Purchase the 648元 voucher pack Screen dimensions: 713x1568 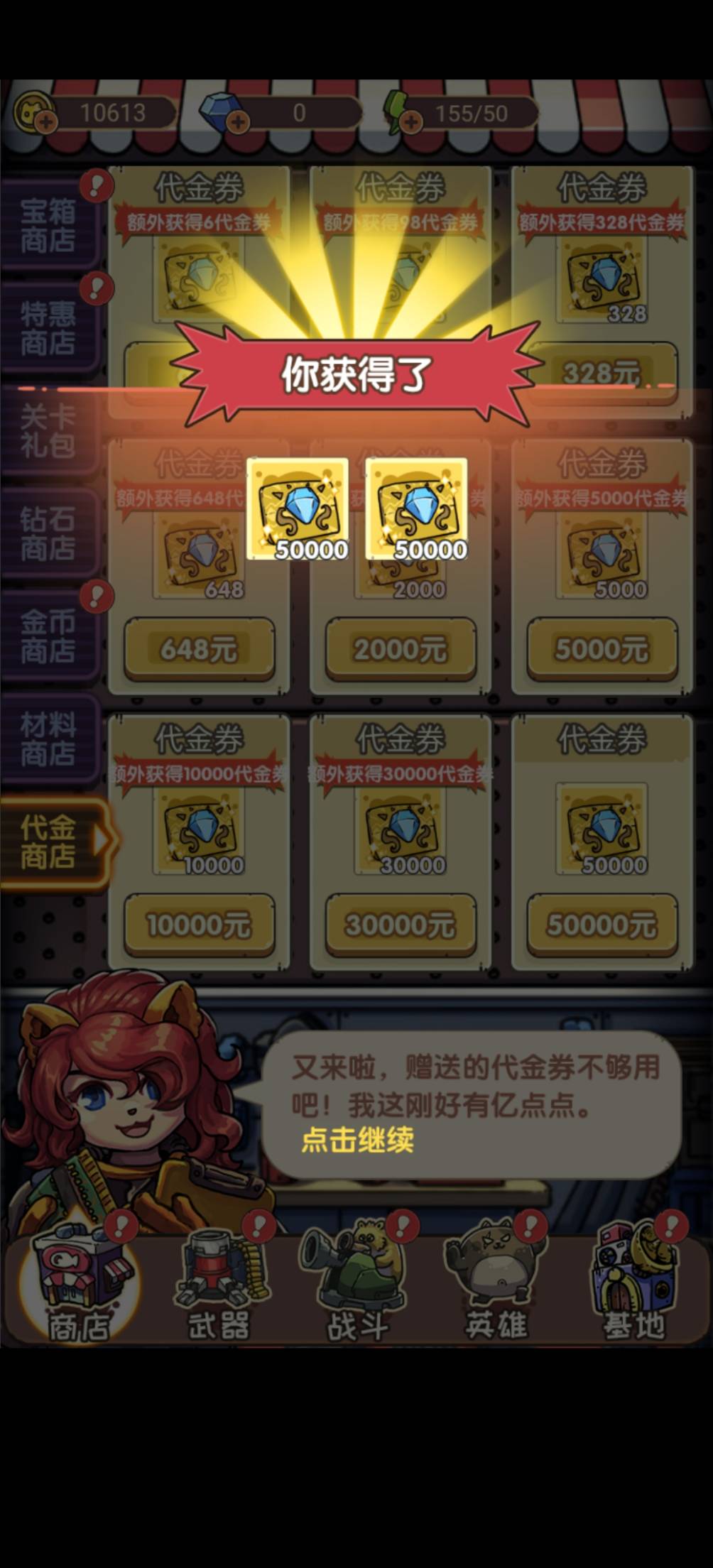pyautogui.click(x=199, y=648)
